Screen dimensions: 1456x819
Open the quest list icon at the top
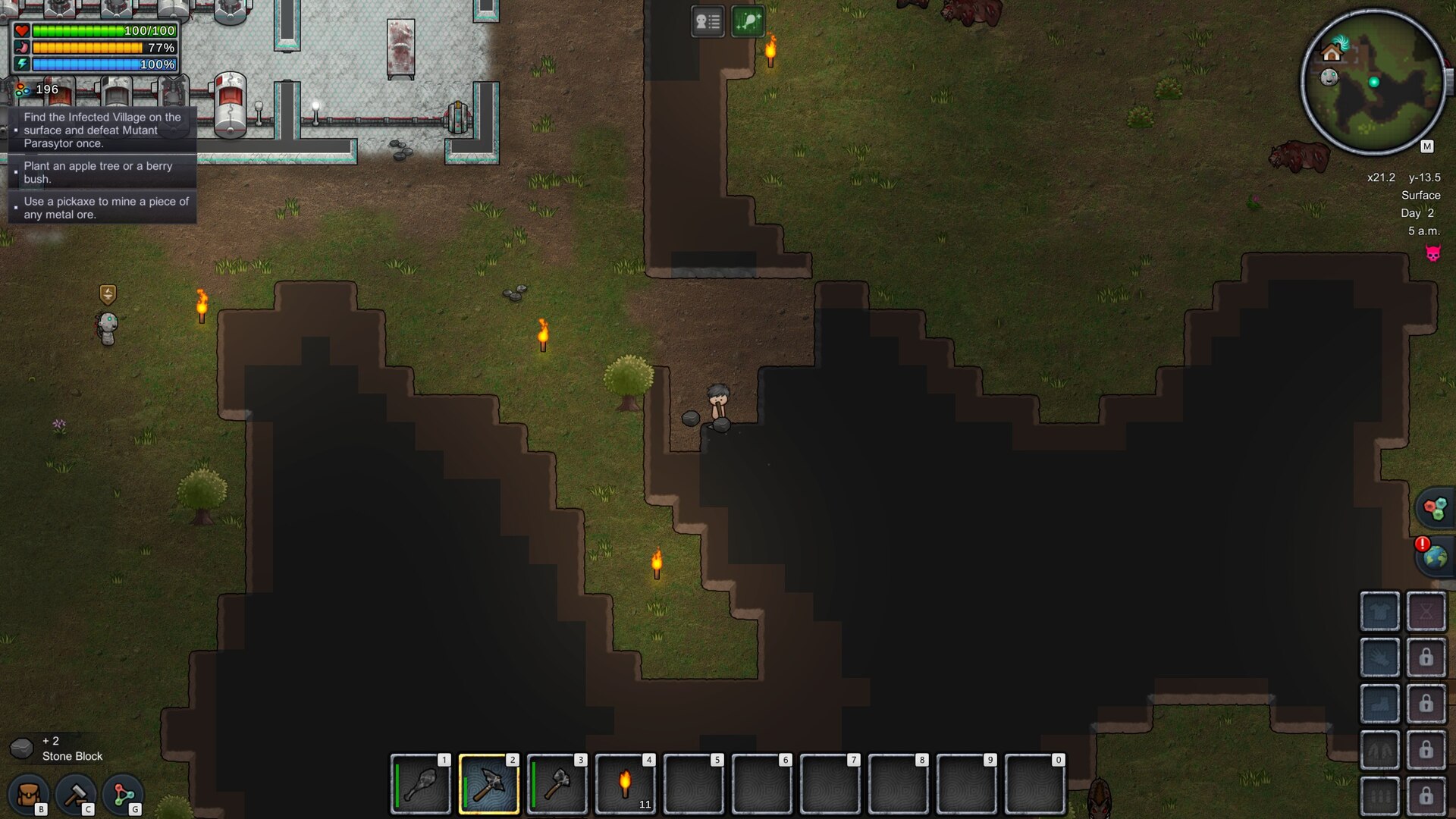[708, 21]
